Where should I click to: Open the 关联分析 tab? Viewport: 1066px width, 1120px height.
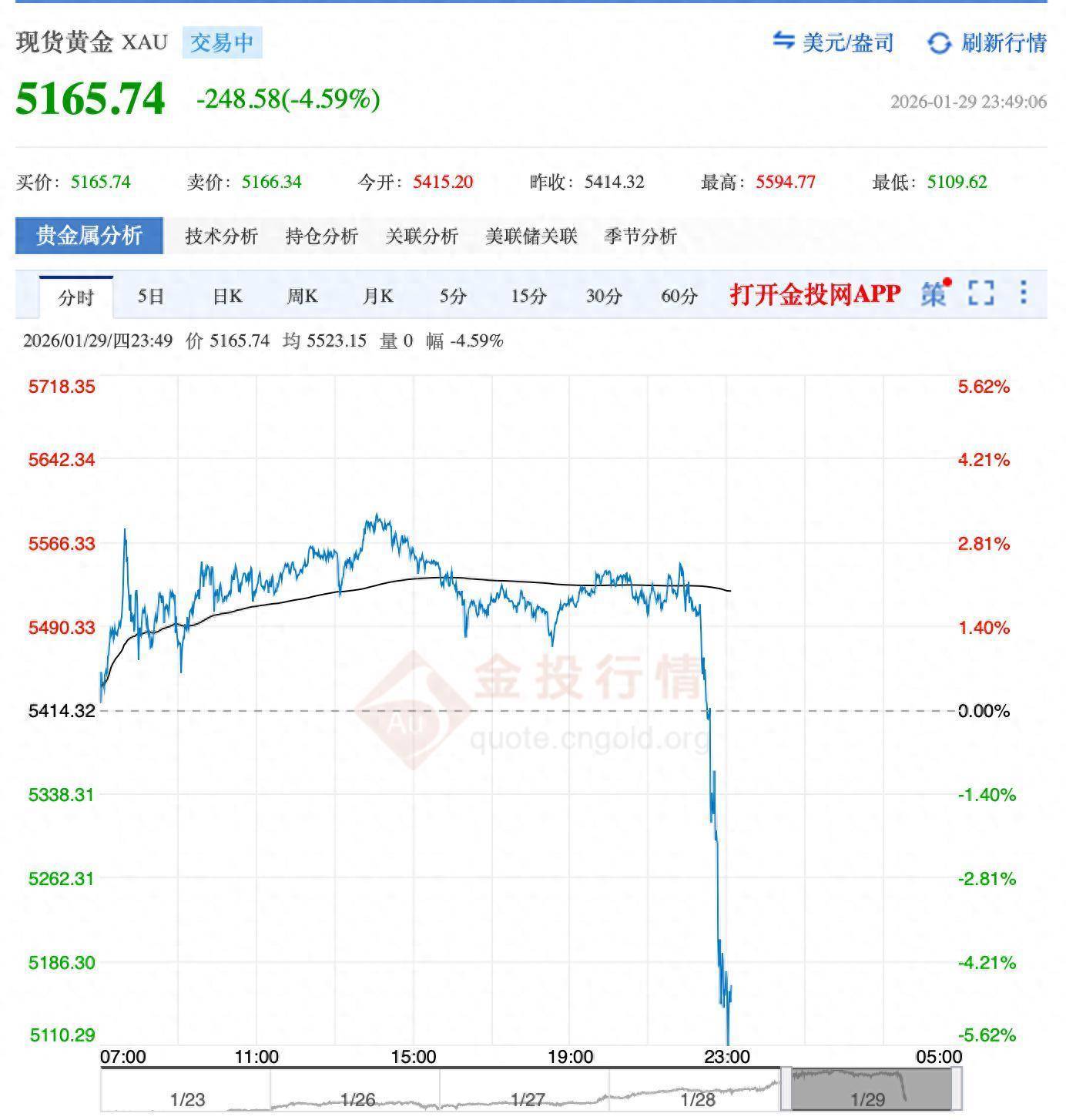(x=421, y=236)
